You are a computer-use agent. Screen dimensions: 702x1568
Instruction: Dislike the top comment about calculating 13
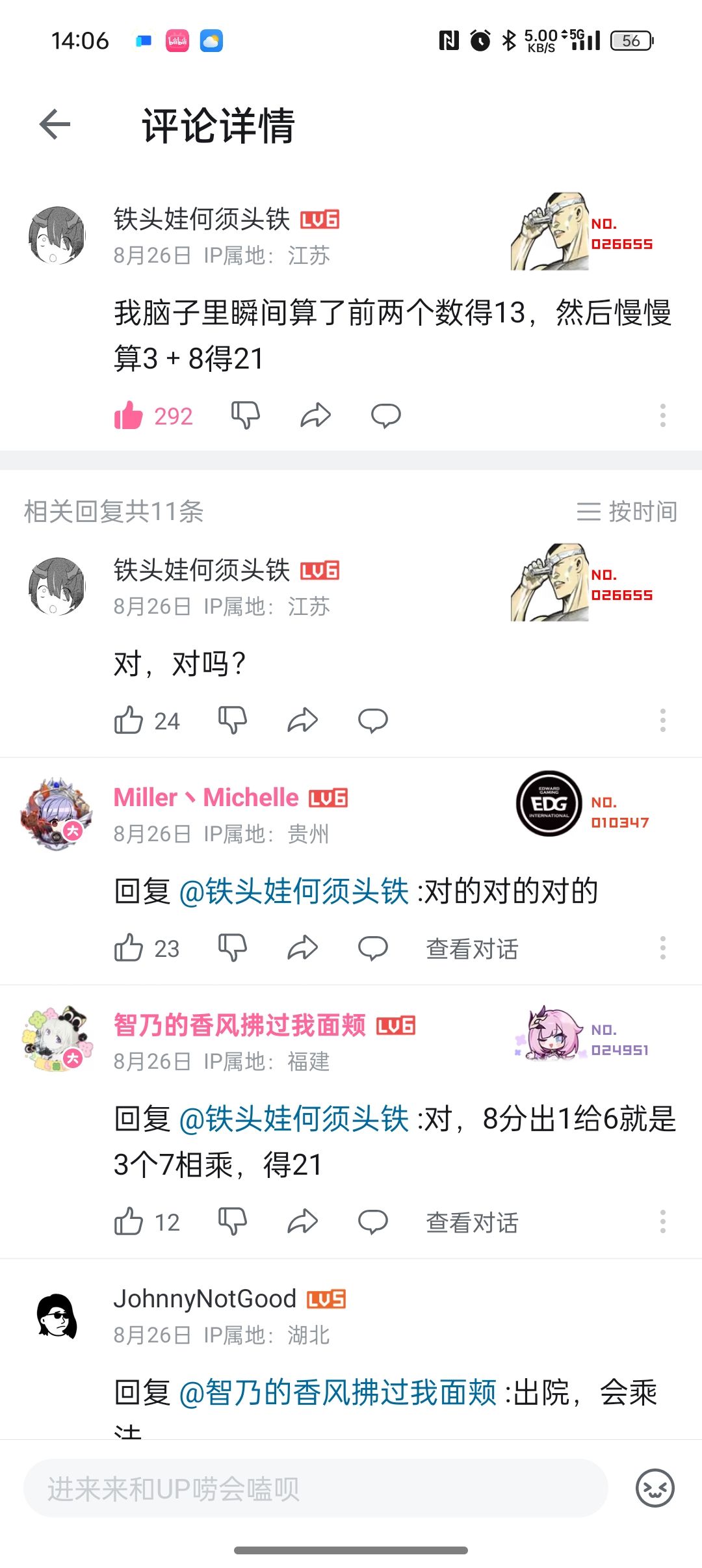246,415
